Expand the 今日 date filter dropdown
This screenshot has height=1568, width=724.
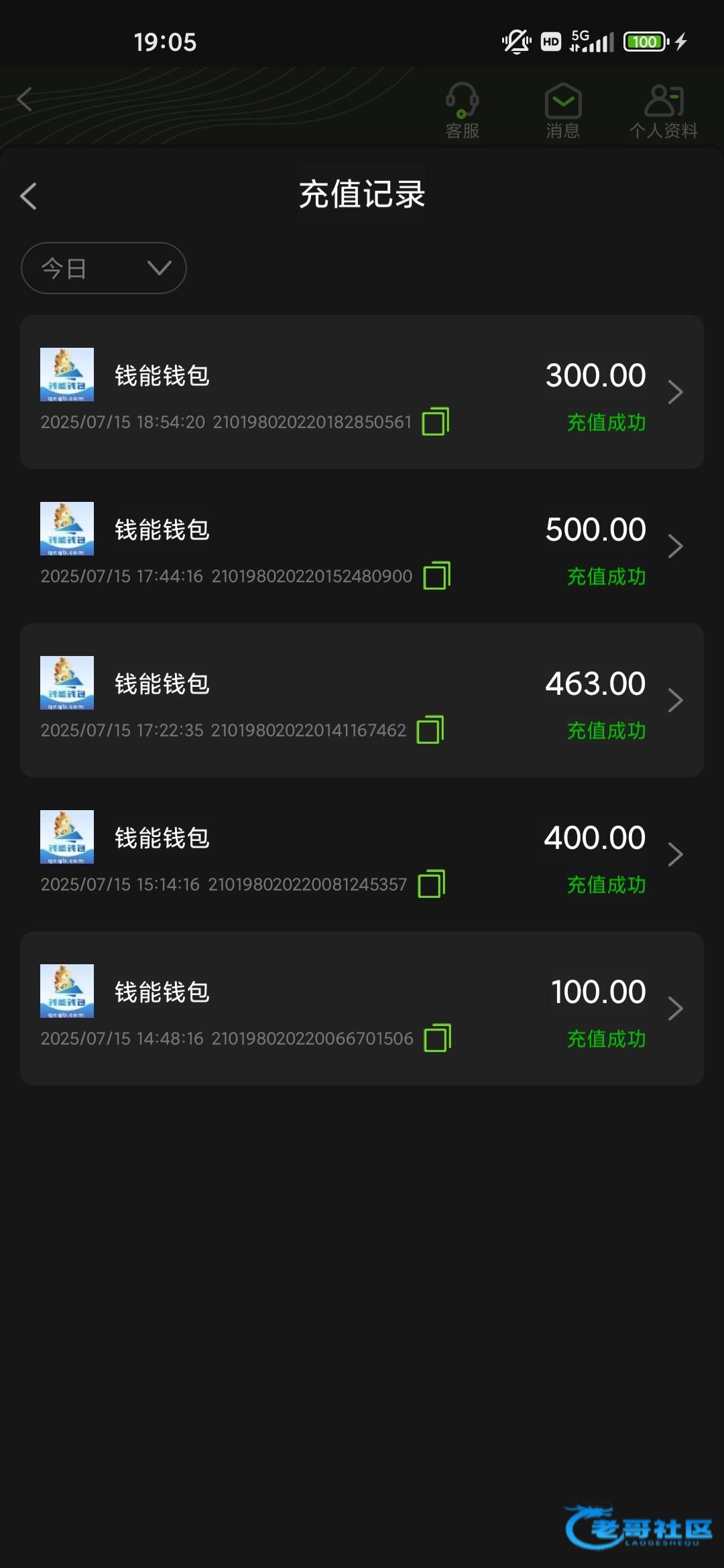click(104, 268)
